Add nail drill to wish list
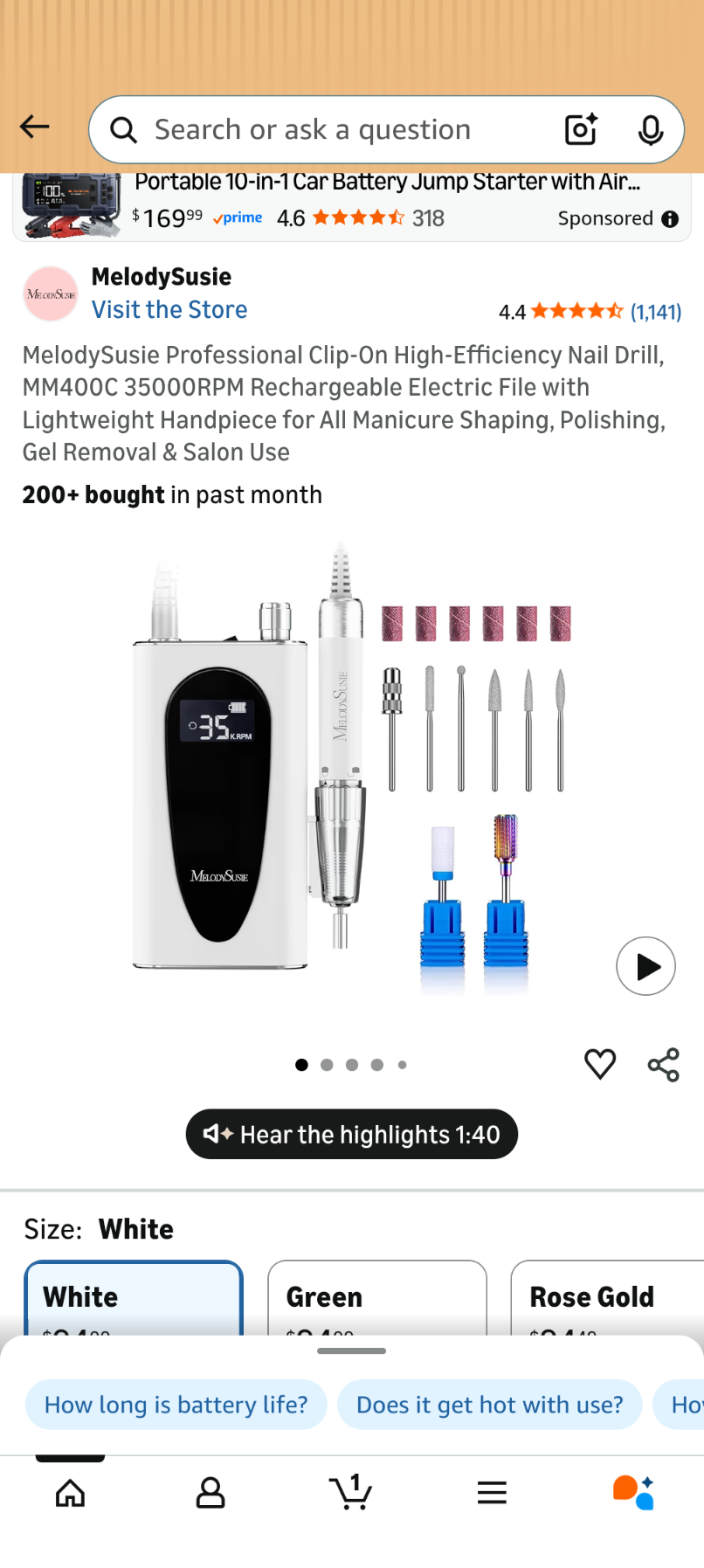Image resolution: width=704 pixels, height=1568 pixels. tap(600, 1064)
